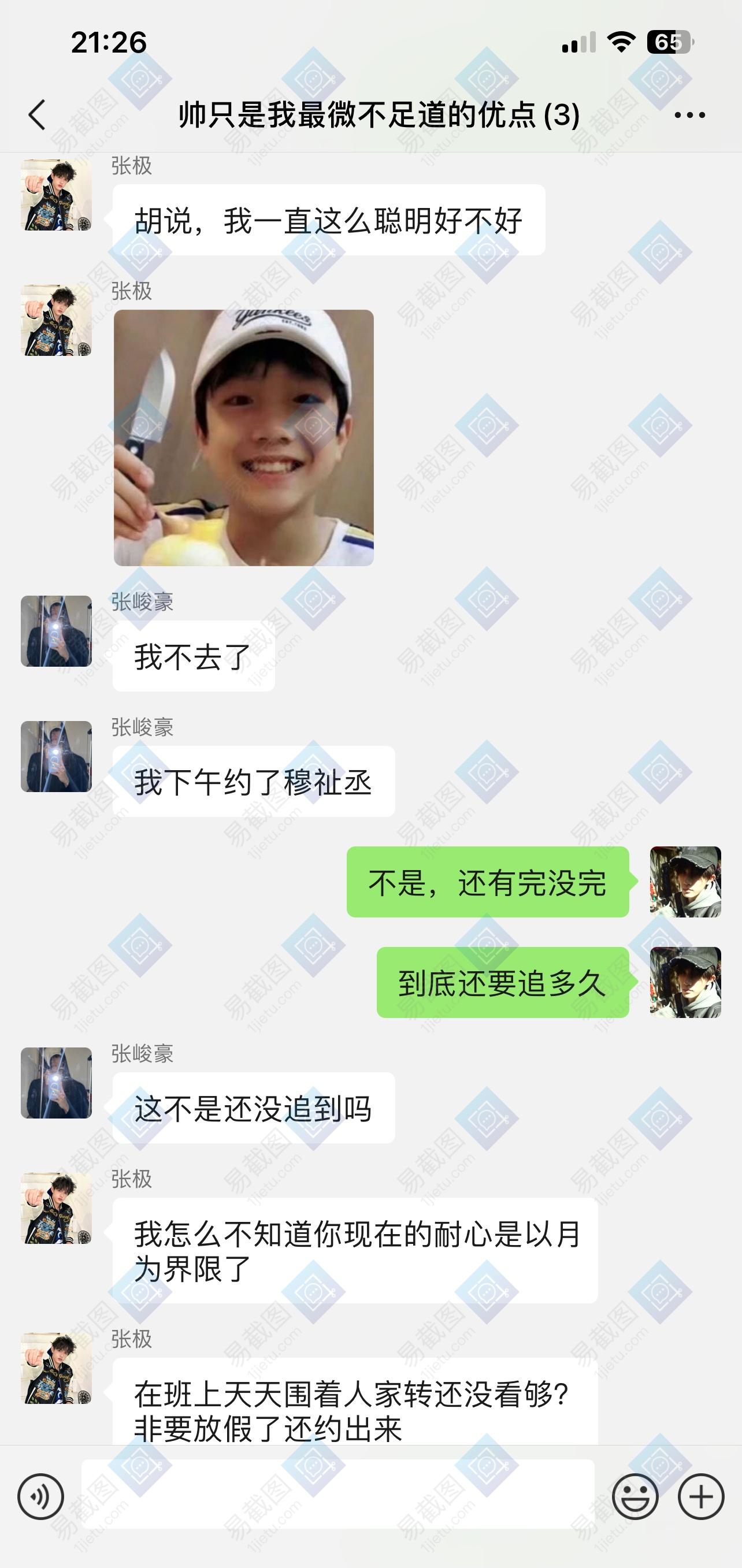
Task: Open 张峻豪's avatar beside 我不去了
Action: [57, 631]
